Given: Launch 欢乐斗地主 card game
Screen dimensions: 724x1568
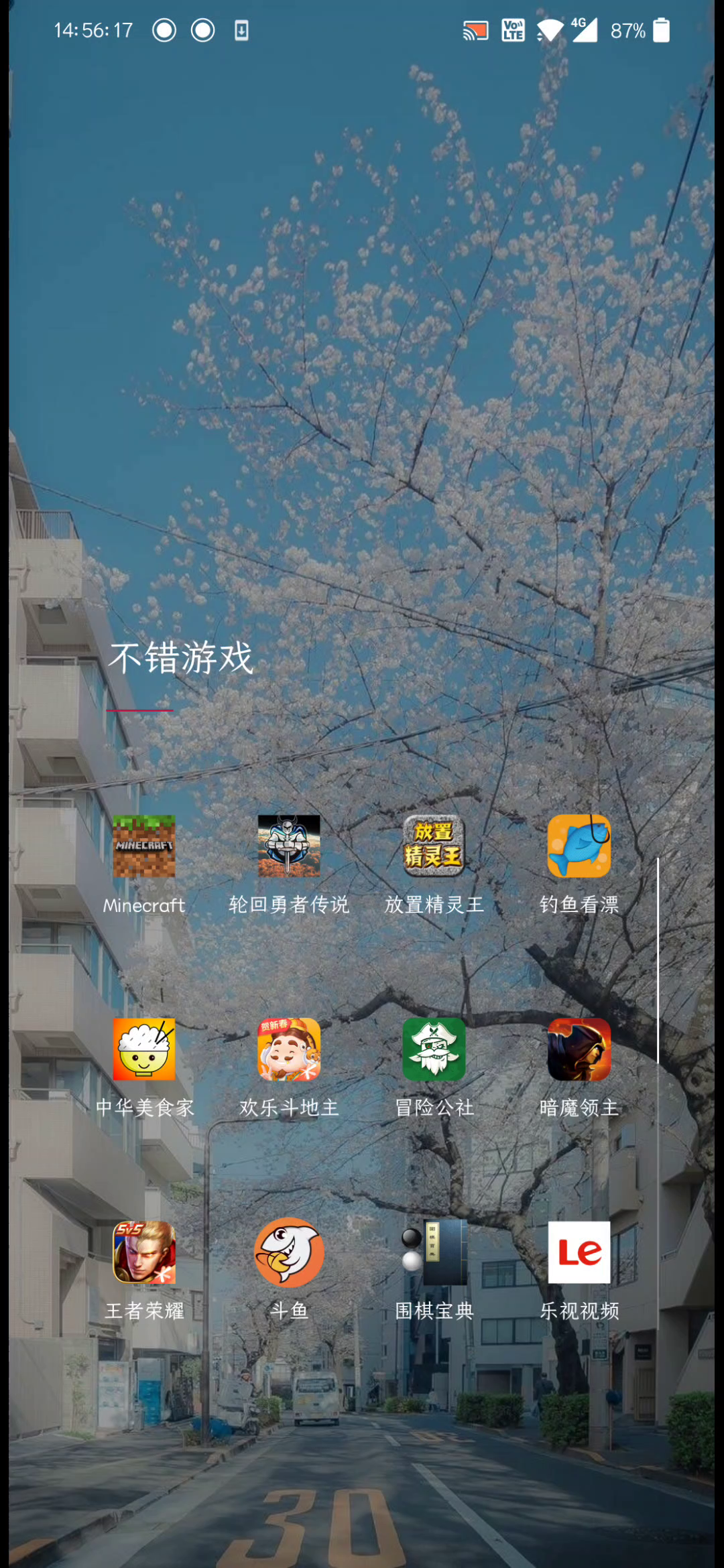Looking at the screenshot, I should point(289,1049).
